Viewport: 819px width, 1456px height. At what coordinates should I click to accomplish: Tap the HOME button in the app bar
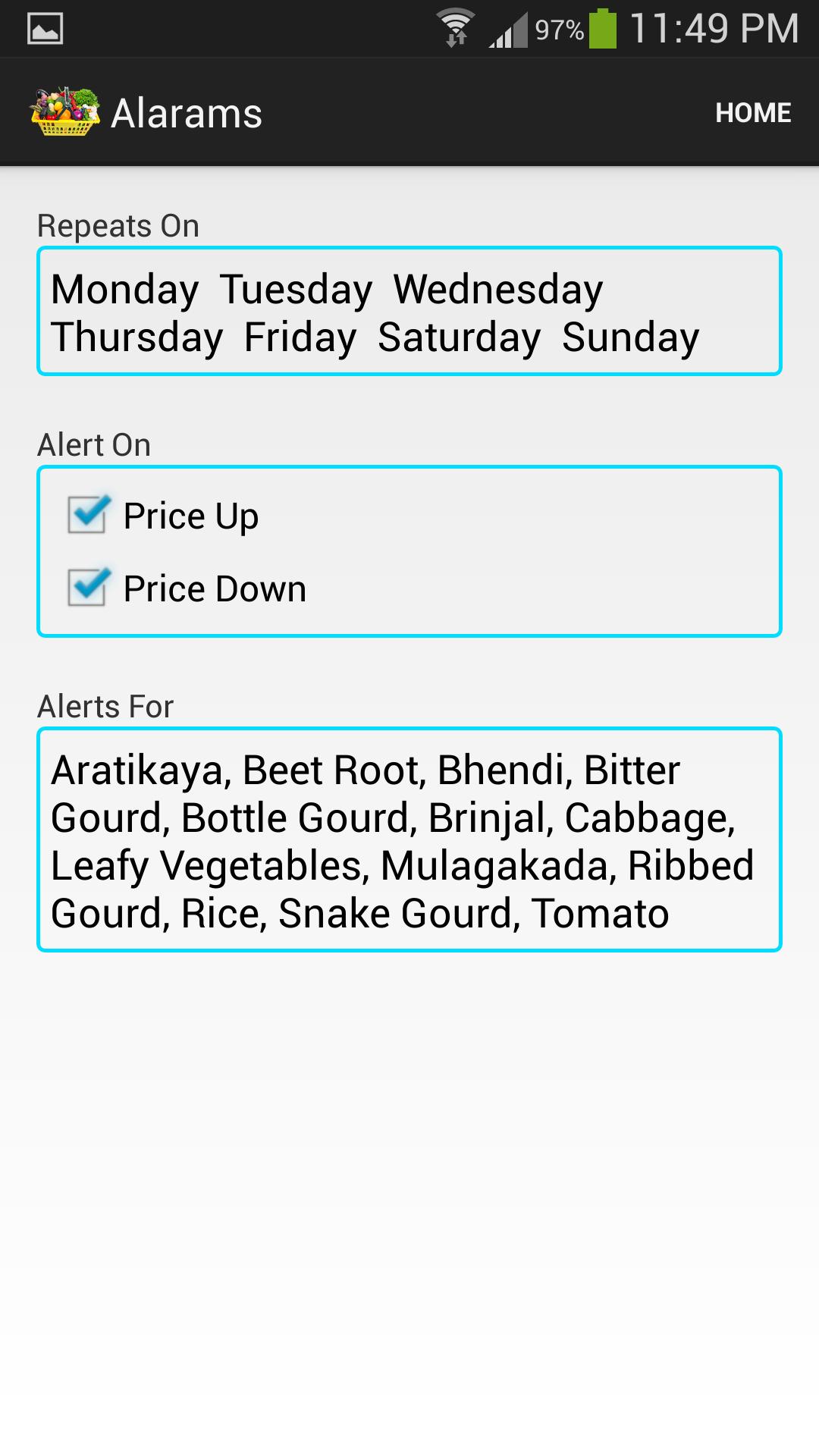[752, 113]
